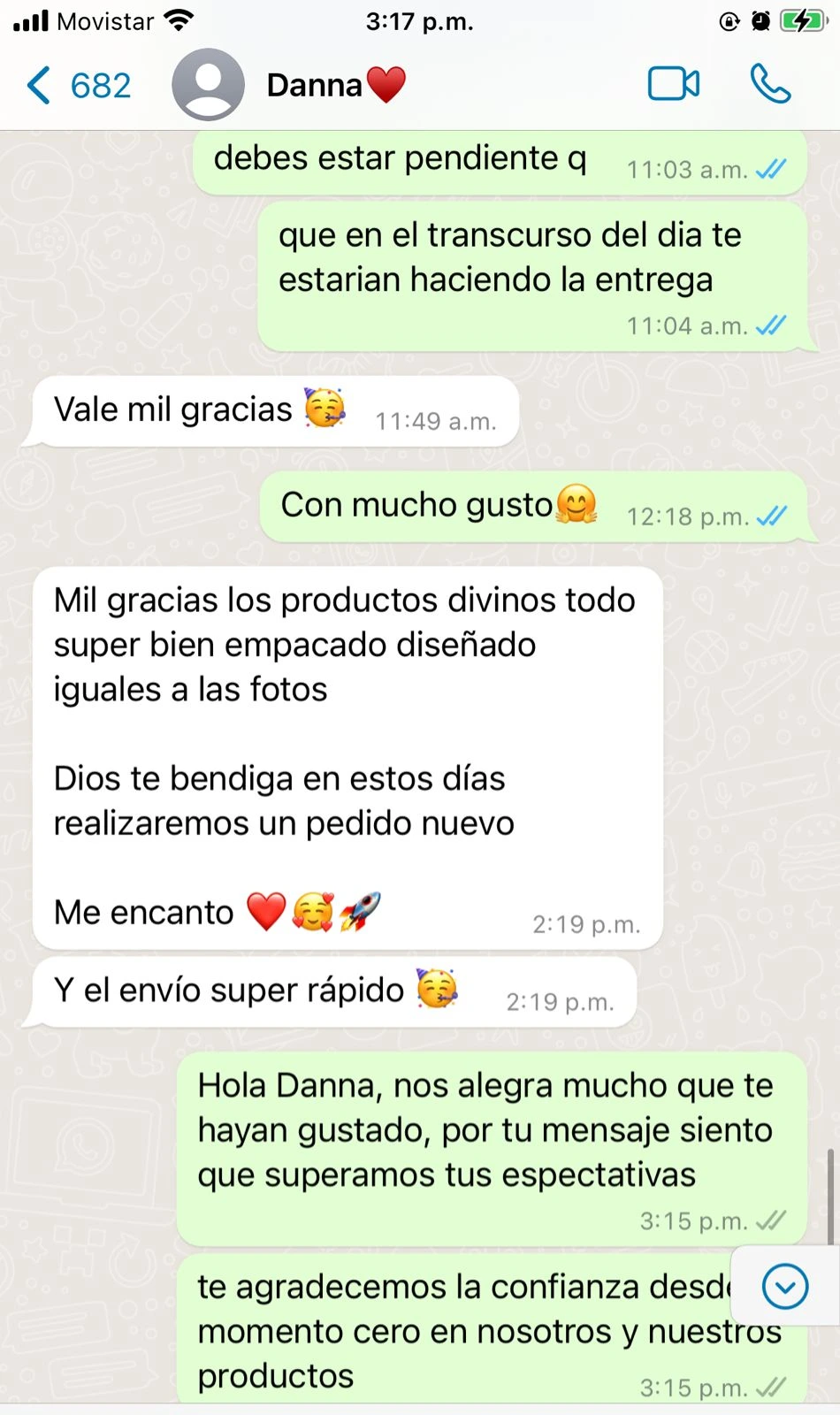Screen dimensions: 840x1415
Task: Start a voice call with Danna
Action: [771, 84]
